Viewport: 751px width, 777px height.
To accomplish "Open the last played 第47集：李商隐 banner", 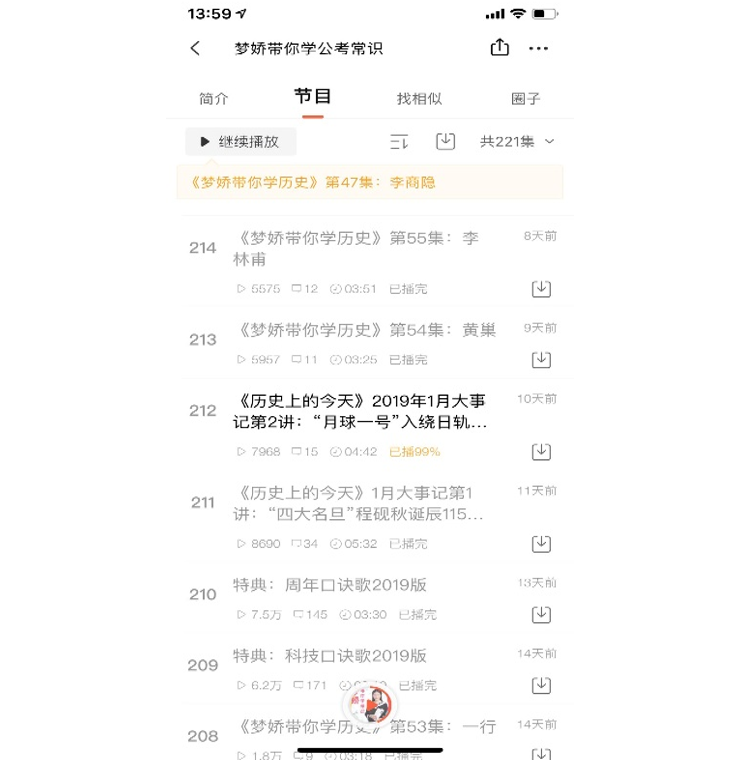I will (370, 182).
